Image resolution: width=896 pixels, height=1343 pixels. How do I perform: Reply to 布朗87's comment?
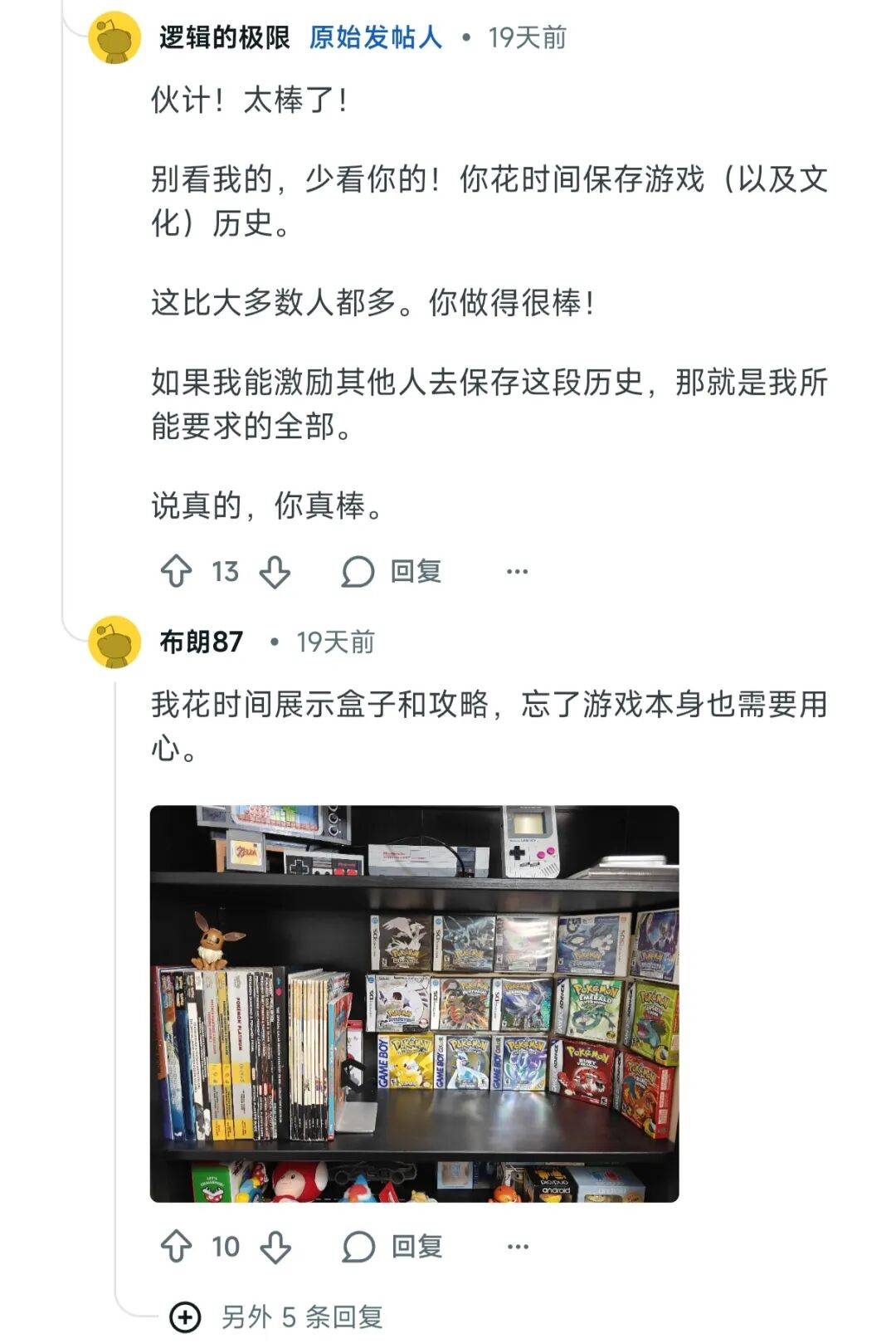392,1246
